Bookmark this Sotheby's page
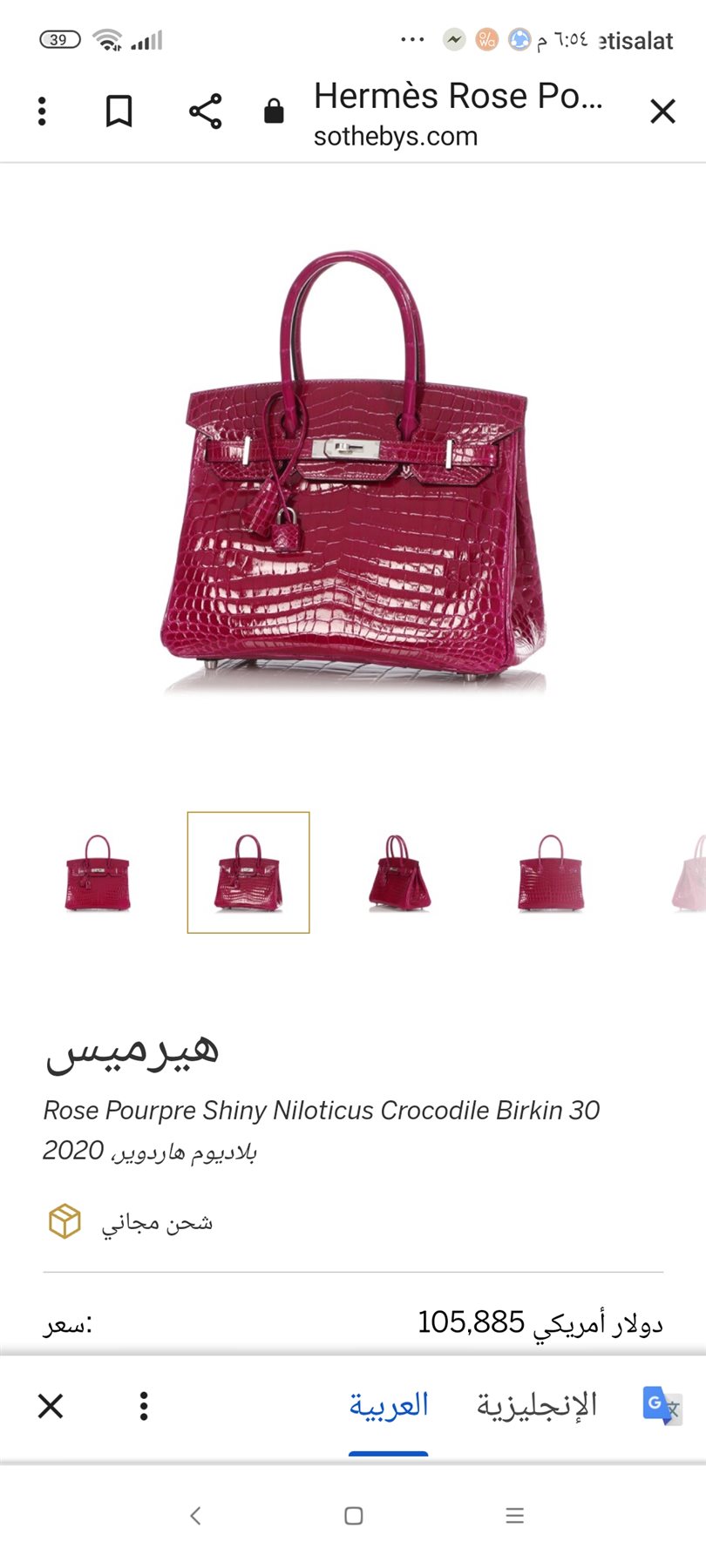Viewport: 706px width, 1568px height. pyautogui.click(x=119, y=112)
